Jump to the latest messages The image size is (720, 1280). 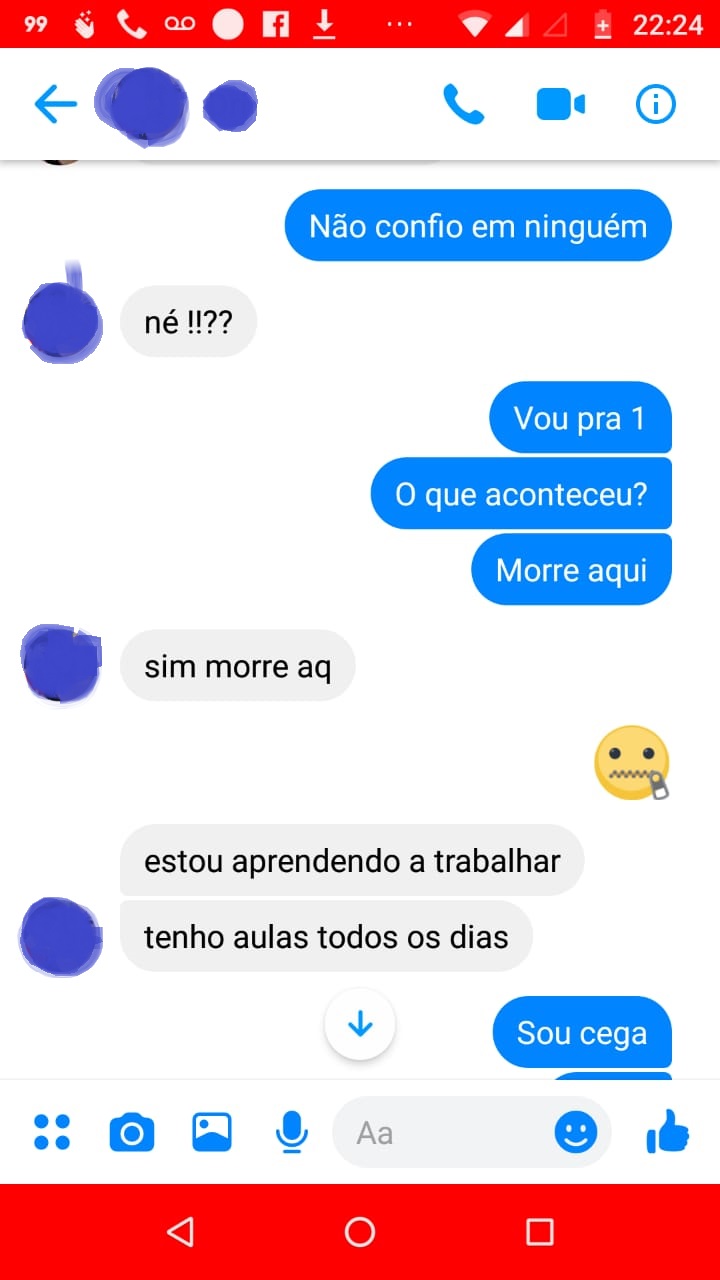tap(360, 1024)
